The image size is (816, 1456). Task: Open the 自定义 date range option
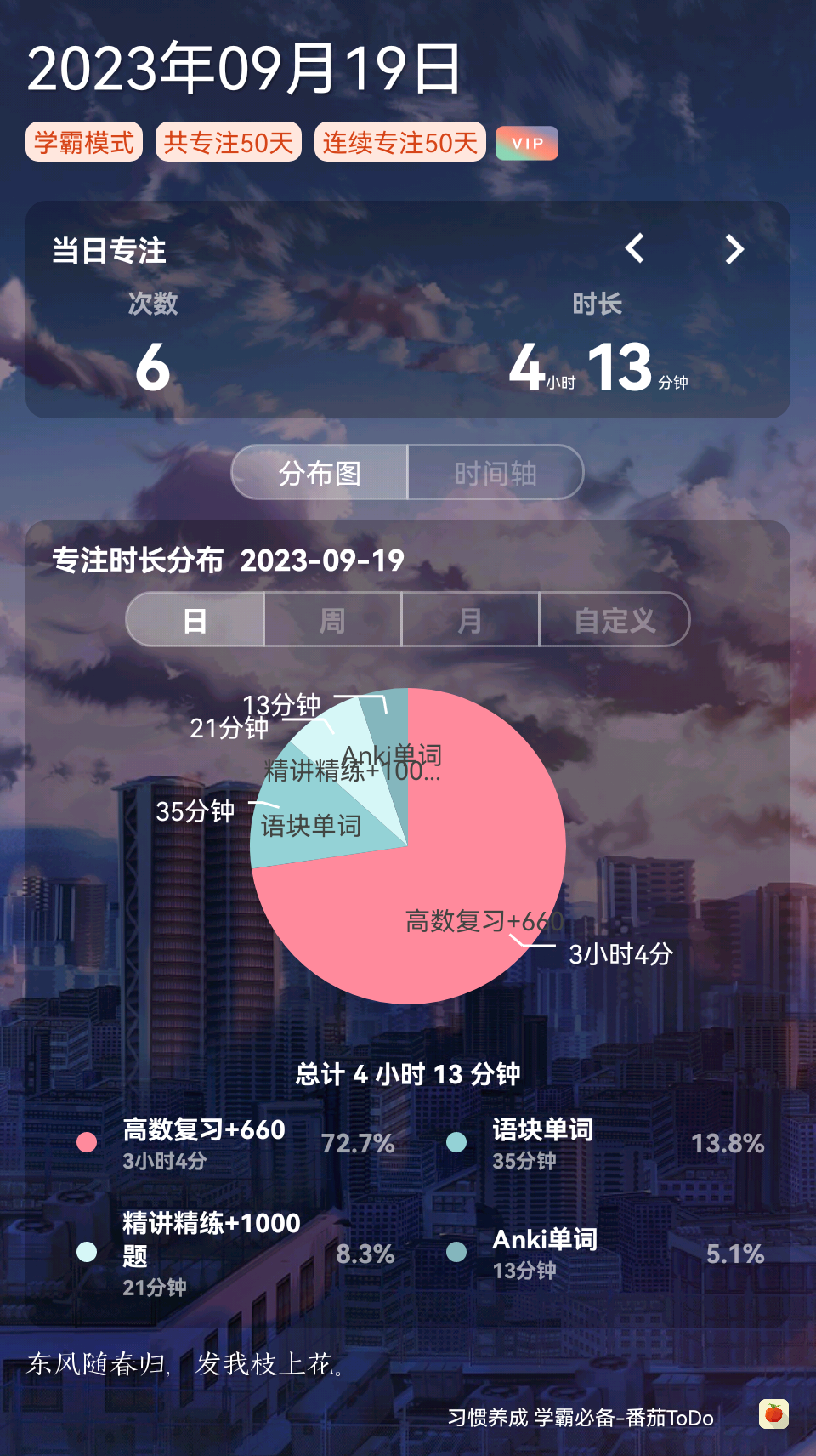click(615, 620)
